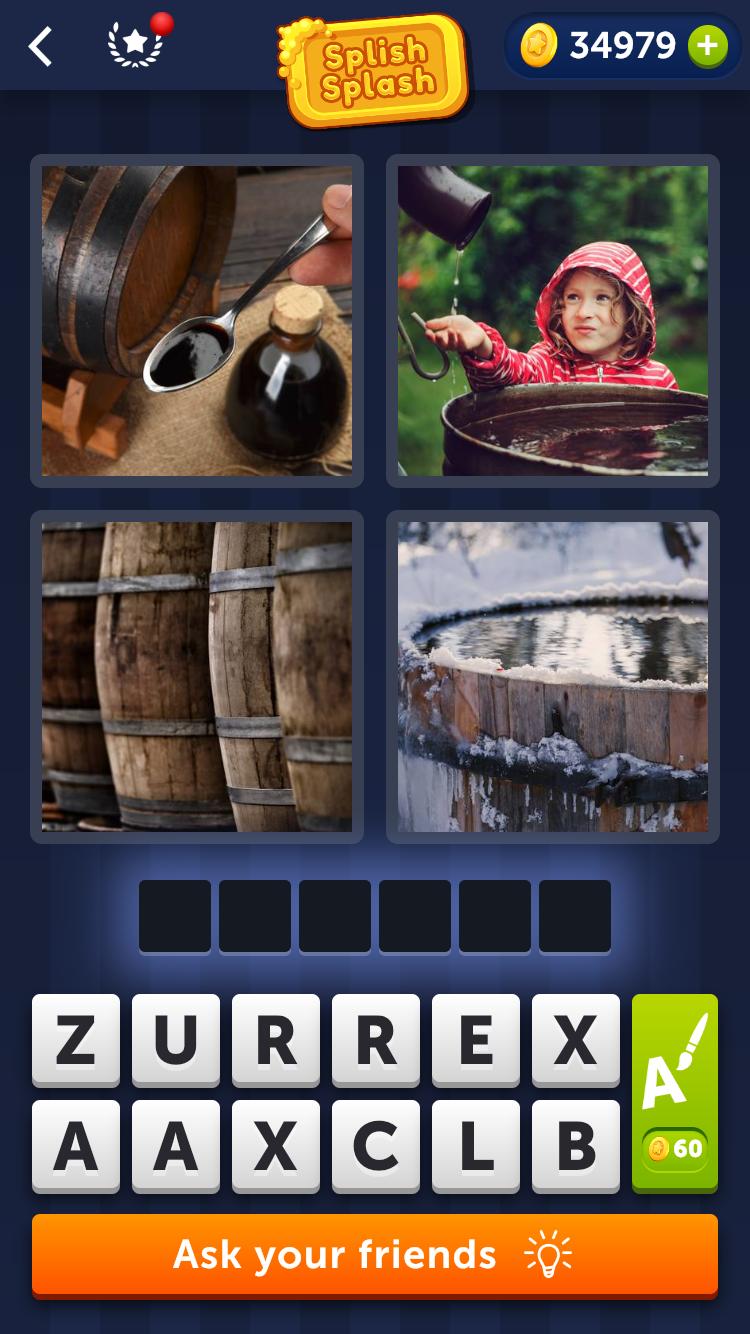Enlarge the snowy water barrel picture
This screenshot has width=750, height=1334.
click(553, 677)
